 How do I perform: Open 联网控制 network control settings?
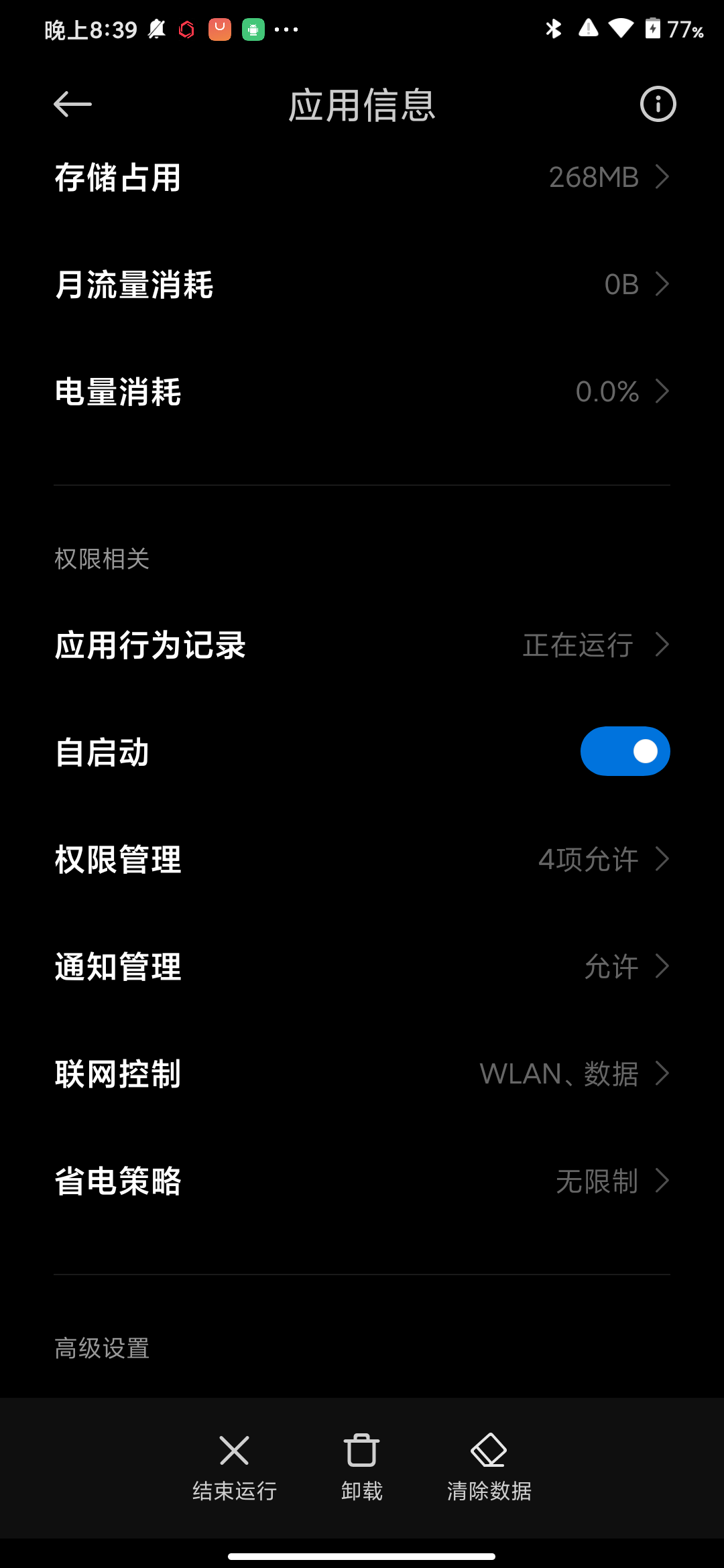(362, 1074)
